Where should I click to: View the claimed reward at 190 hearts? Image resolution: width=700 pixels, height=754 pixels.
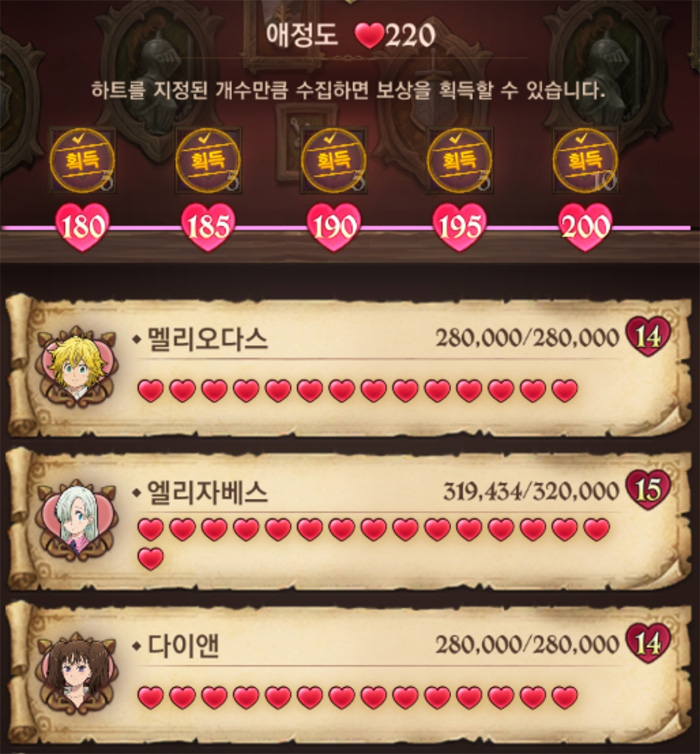pyautogui.click(x=333, y=160)
